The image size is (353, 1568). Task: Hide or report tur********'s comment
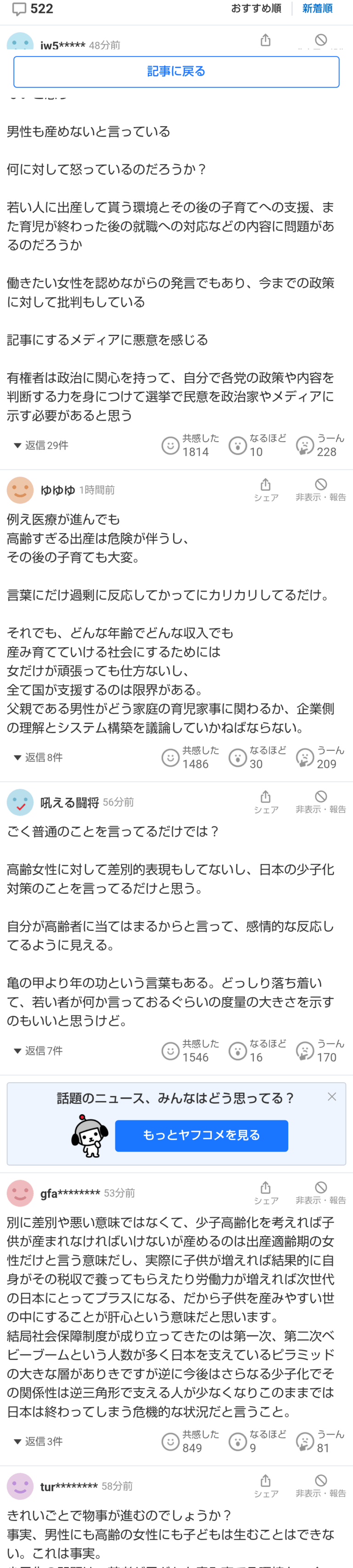pos(321,1486)
